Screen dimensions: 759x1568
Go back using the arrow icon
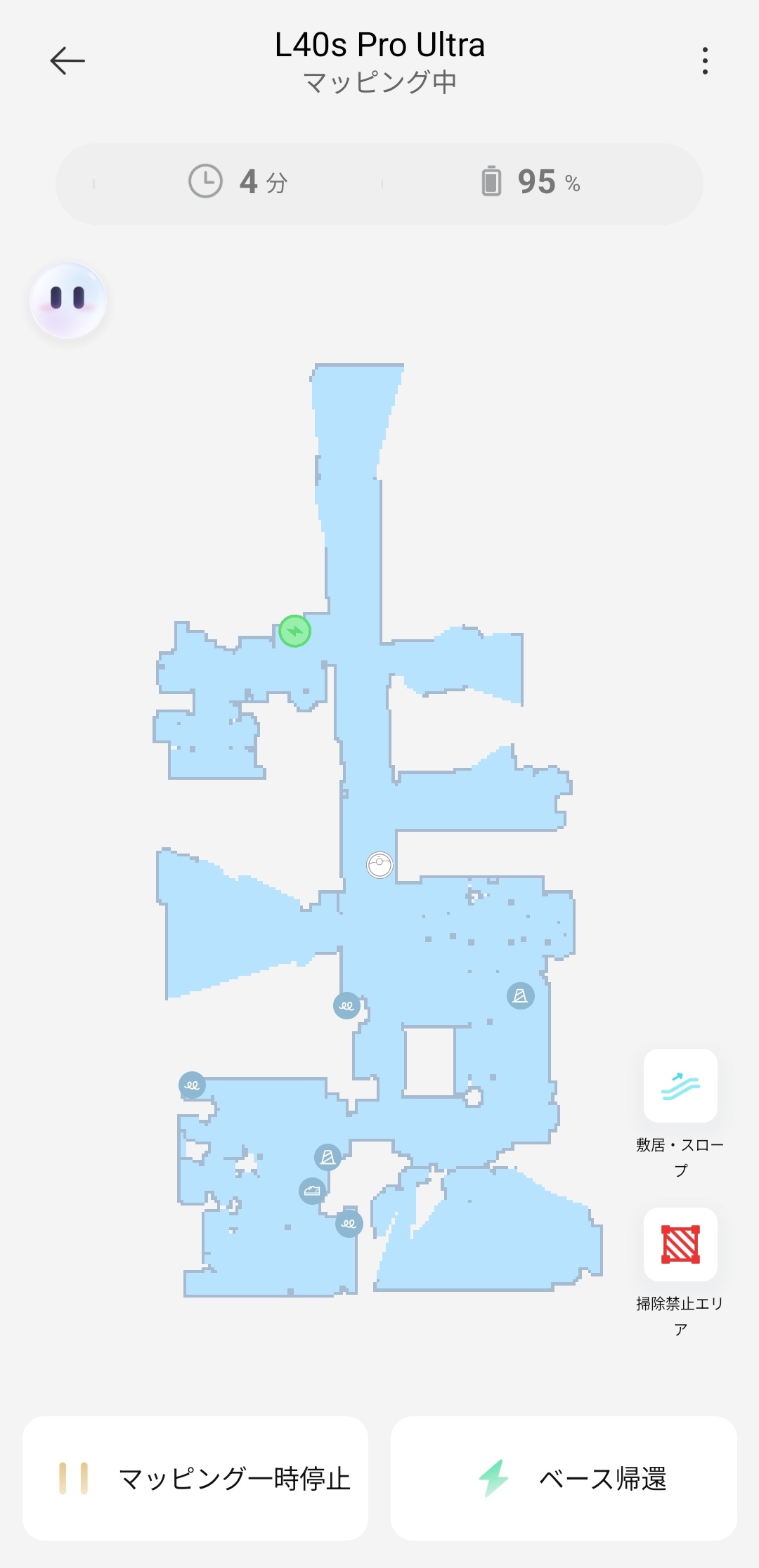tap(67, 61)
